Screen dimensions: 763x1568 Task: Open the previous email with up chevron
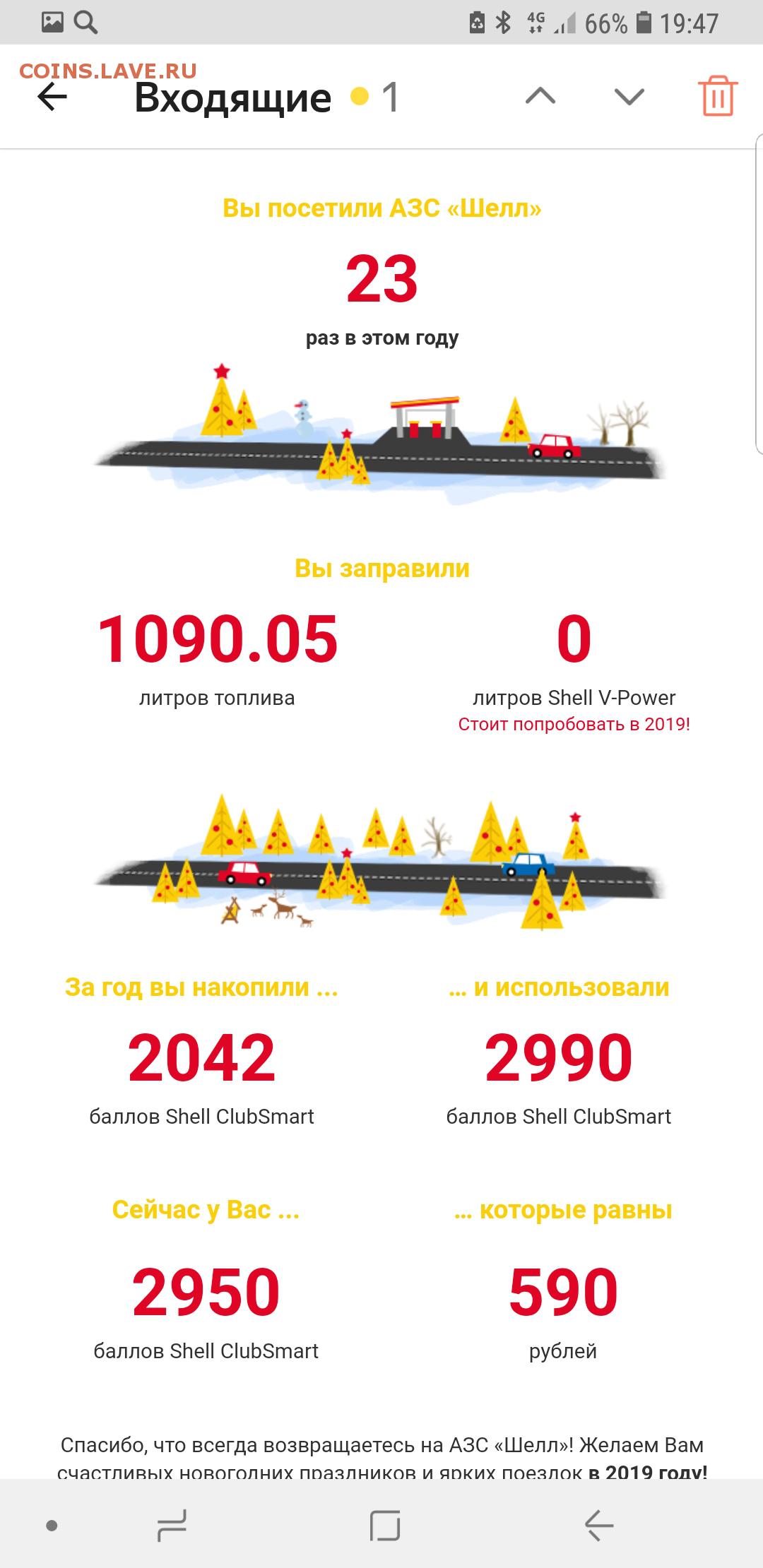pos(540,96)
